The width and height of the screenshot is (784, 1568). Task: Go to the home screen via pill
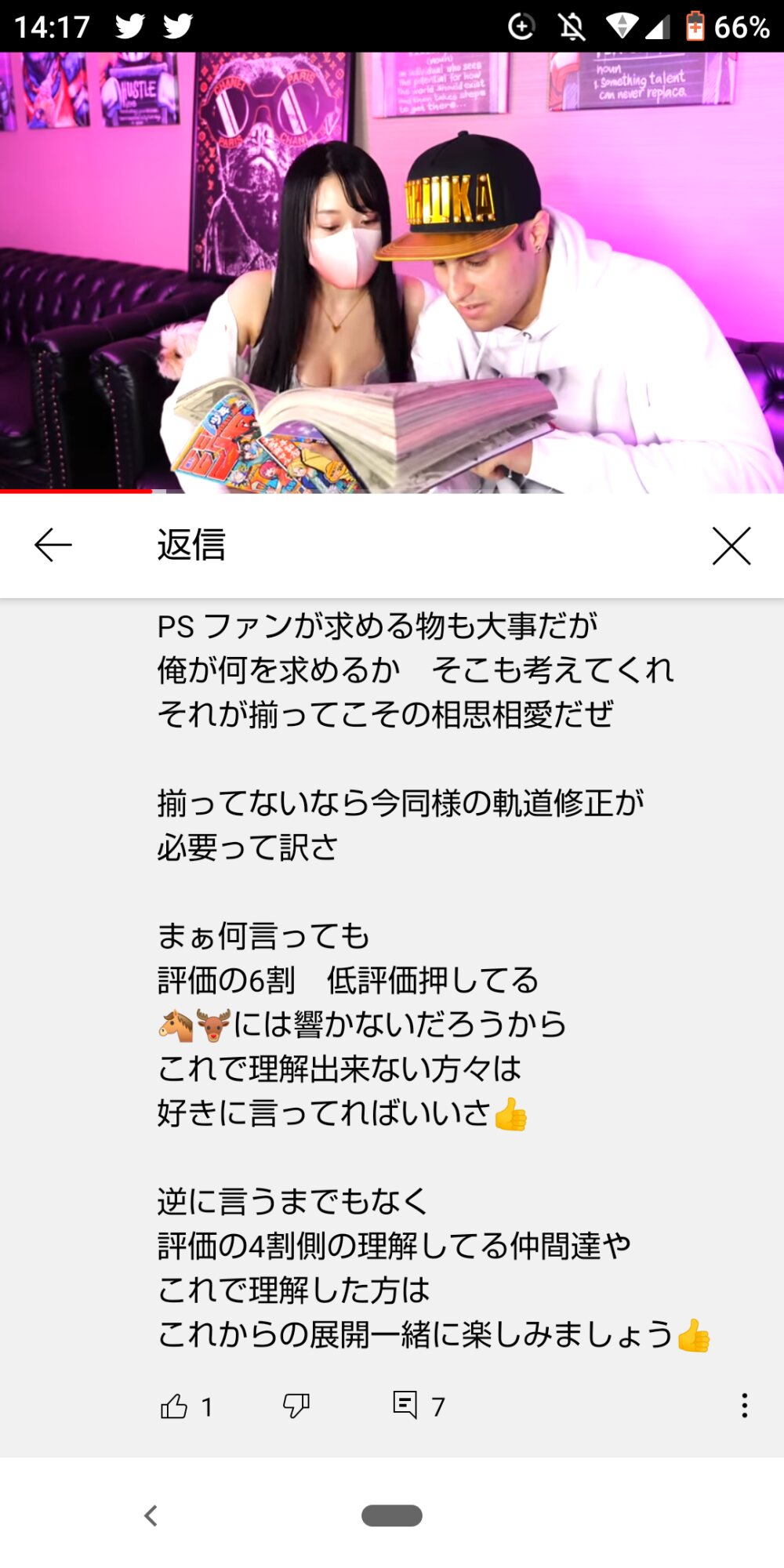tap(392, 1515)
